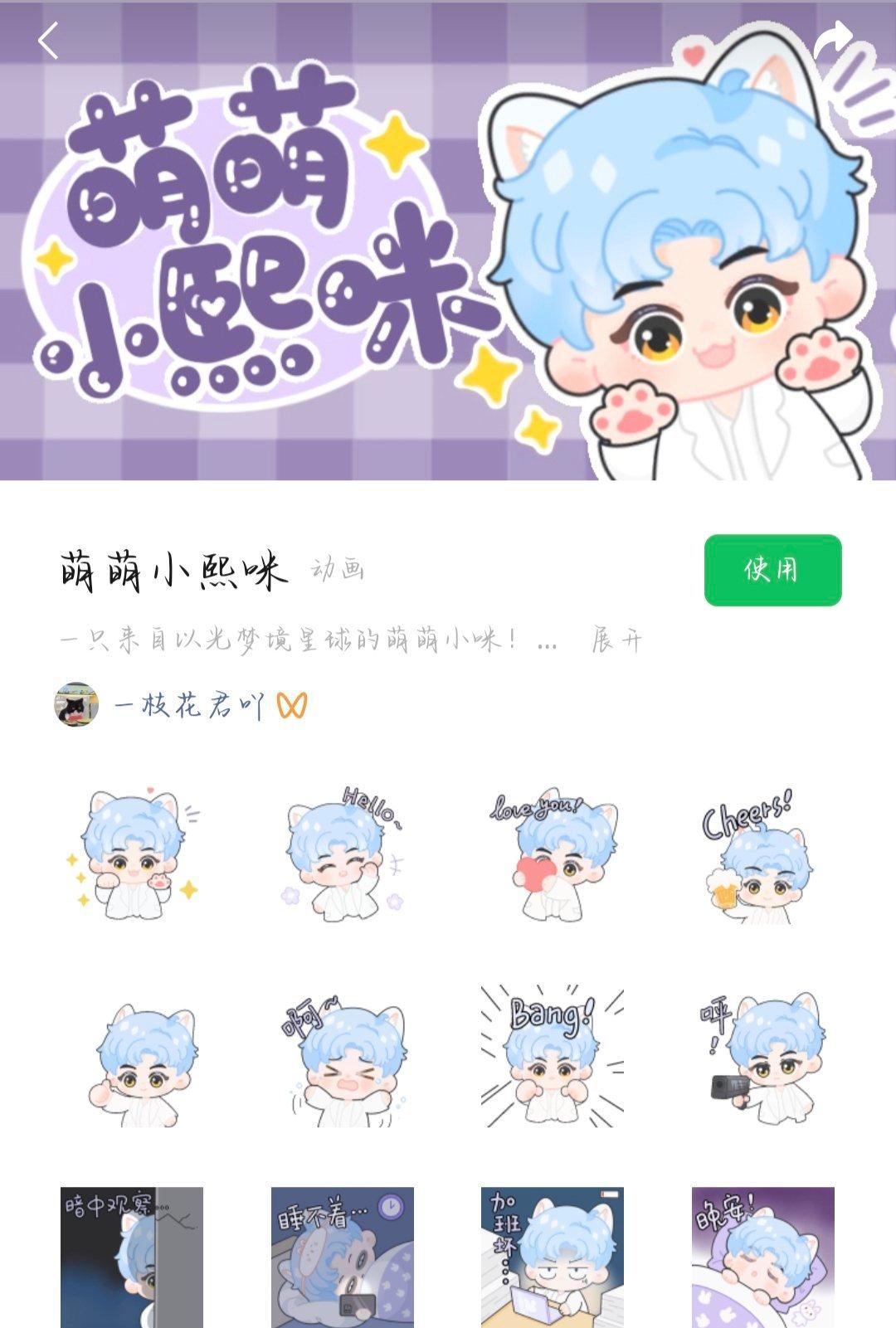Share this sticker pack

(833, 40)
